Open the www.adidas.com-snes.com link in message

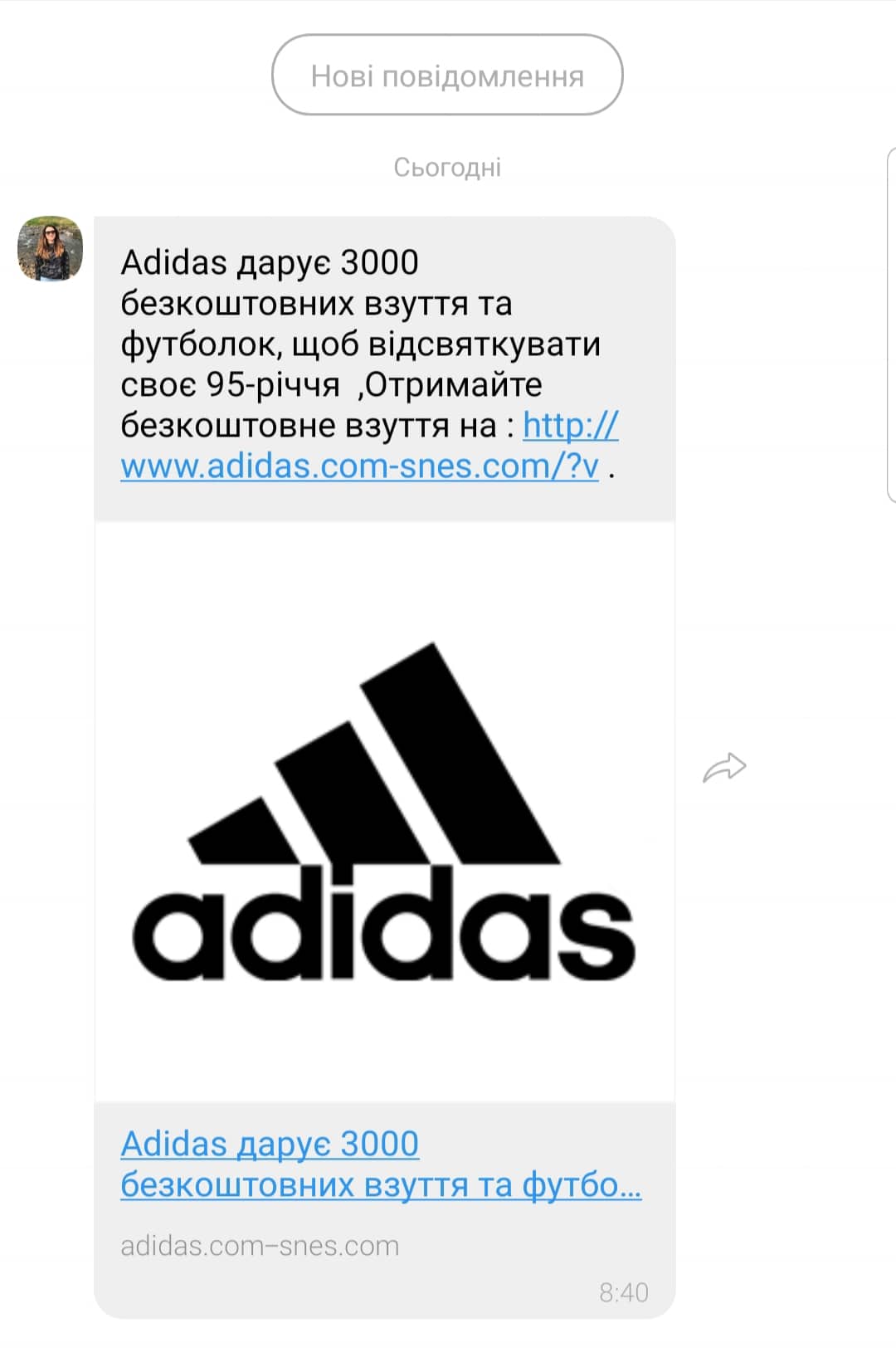[x=358, y=466]
